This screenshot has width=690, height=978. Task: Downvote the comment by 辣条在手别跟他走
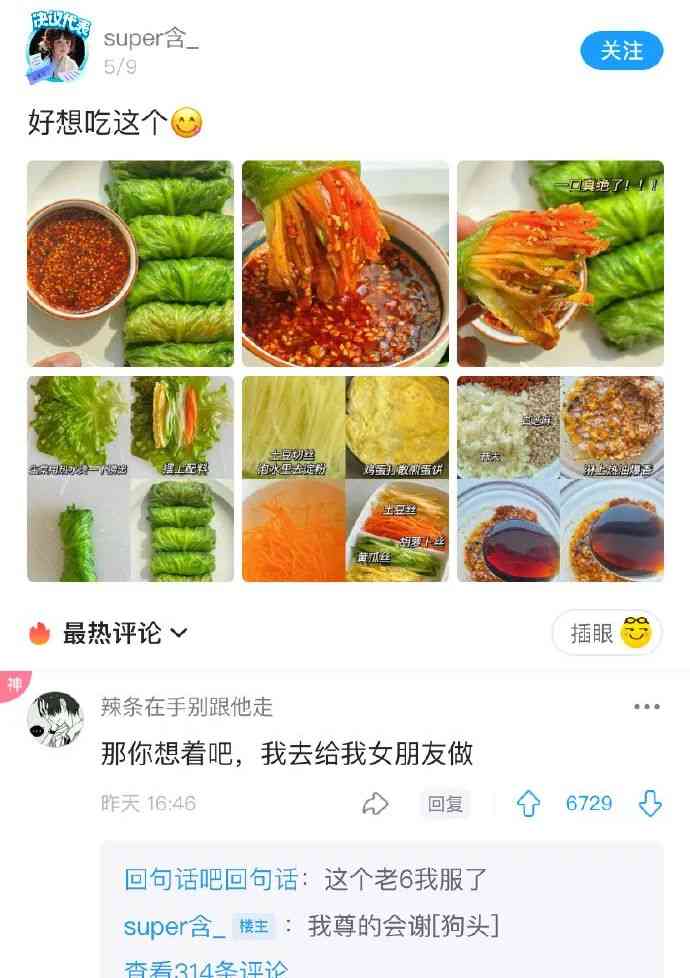(x=651, y=803)
